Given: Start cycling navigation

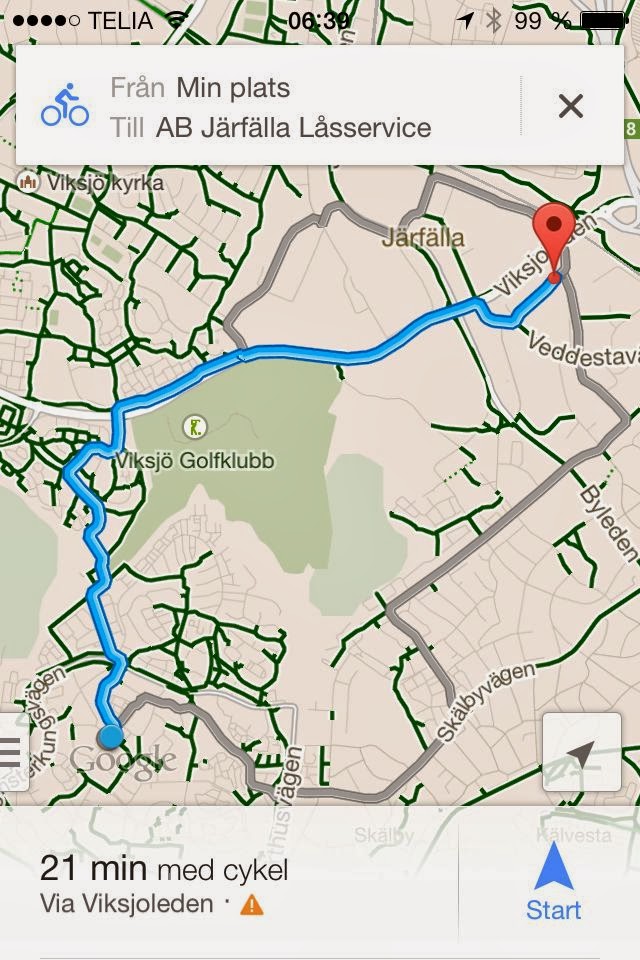Looking at the screenshot, I should (x=553, y=881).
